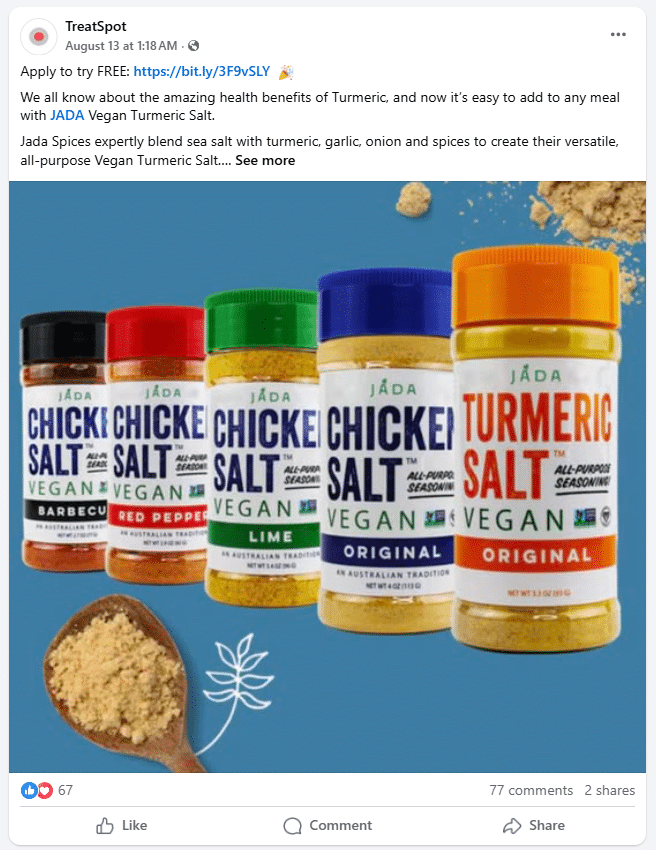The width and height of the screenshot is (656, 850).
Task: Comment on the post
Action: pos(328,825)
